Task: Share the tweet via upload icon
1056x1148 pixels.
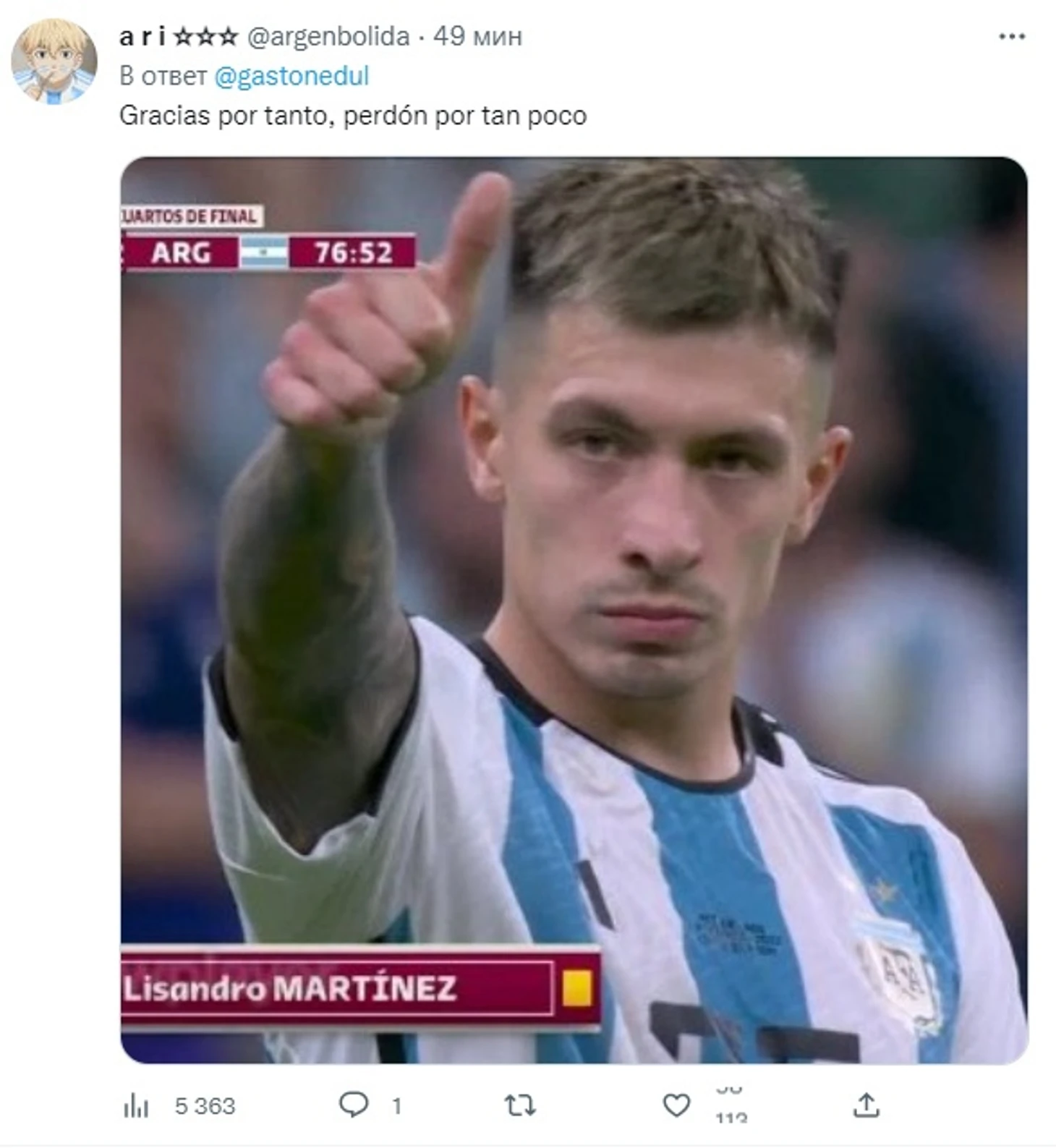Action: point(866,1105)
